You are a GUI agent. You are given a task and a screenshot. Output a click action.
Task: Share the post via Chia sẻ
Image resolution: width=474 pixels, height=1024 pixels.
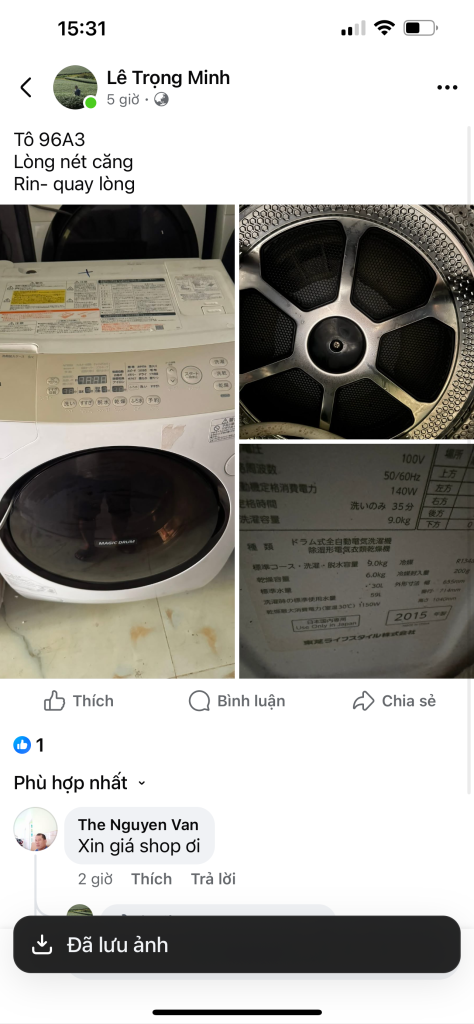(x=394, y=701)
